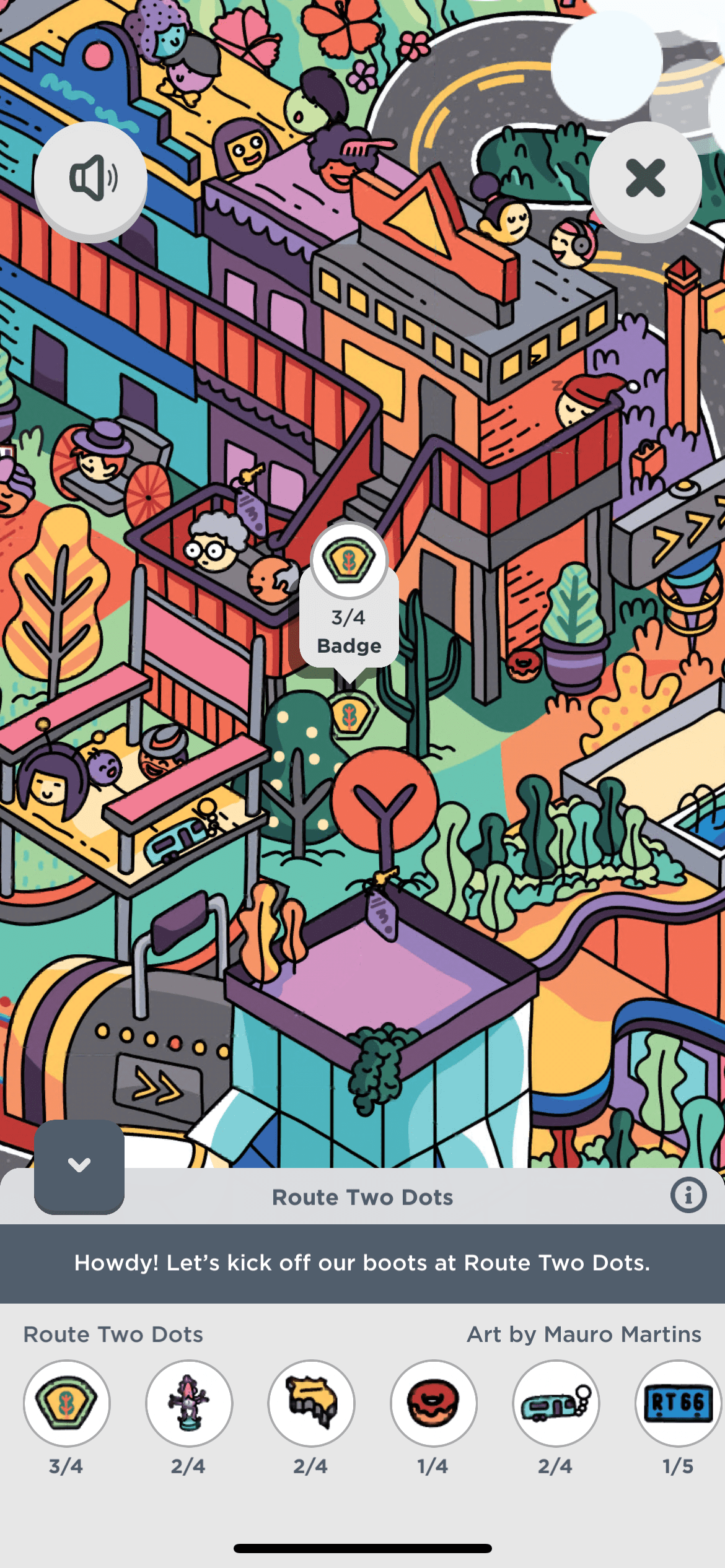Mute the game sound
Image resolution: width=725 pixels, height=1568 pixels.
click(90, 178)
